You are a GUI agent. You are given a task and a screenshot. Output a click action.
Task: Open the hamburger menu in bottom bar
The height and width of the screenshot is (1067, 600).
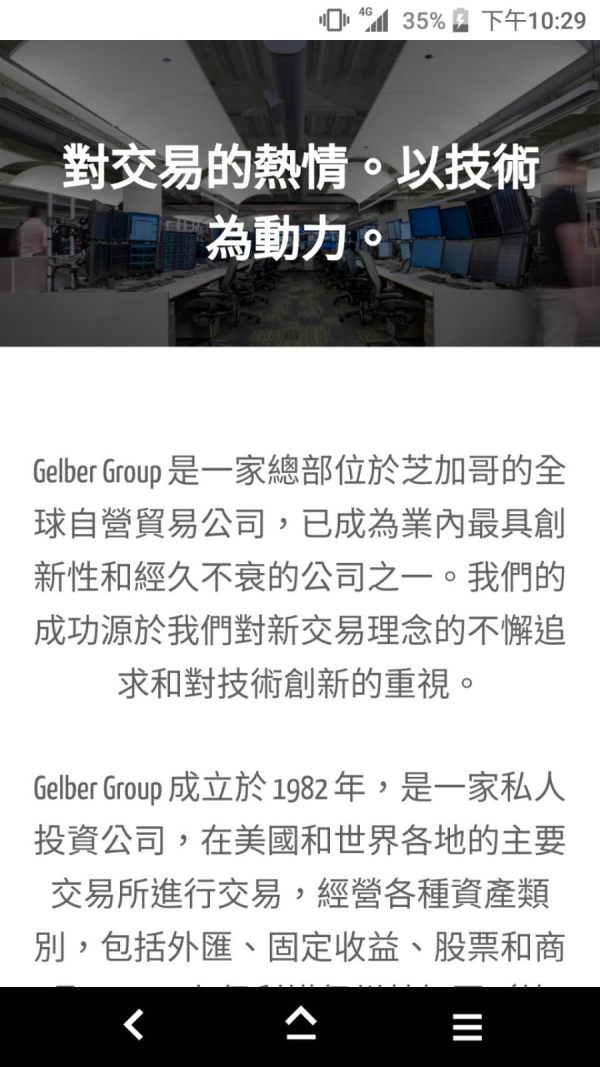(467, 1027)
